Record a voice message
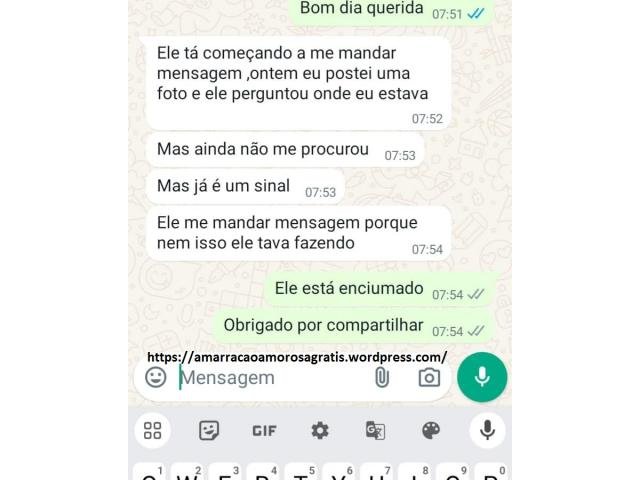640x480 pixels. click(482, 376)
